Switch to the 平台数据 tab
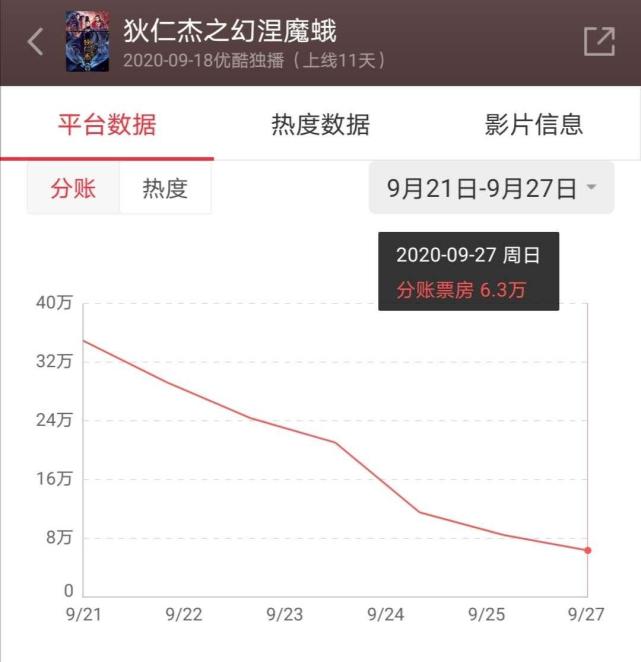Image resolution: width=641 pixels, height=662 pixels. tap(107, 125)
